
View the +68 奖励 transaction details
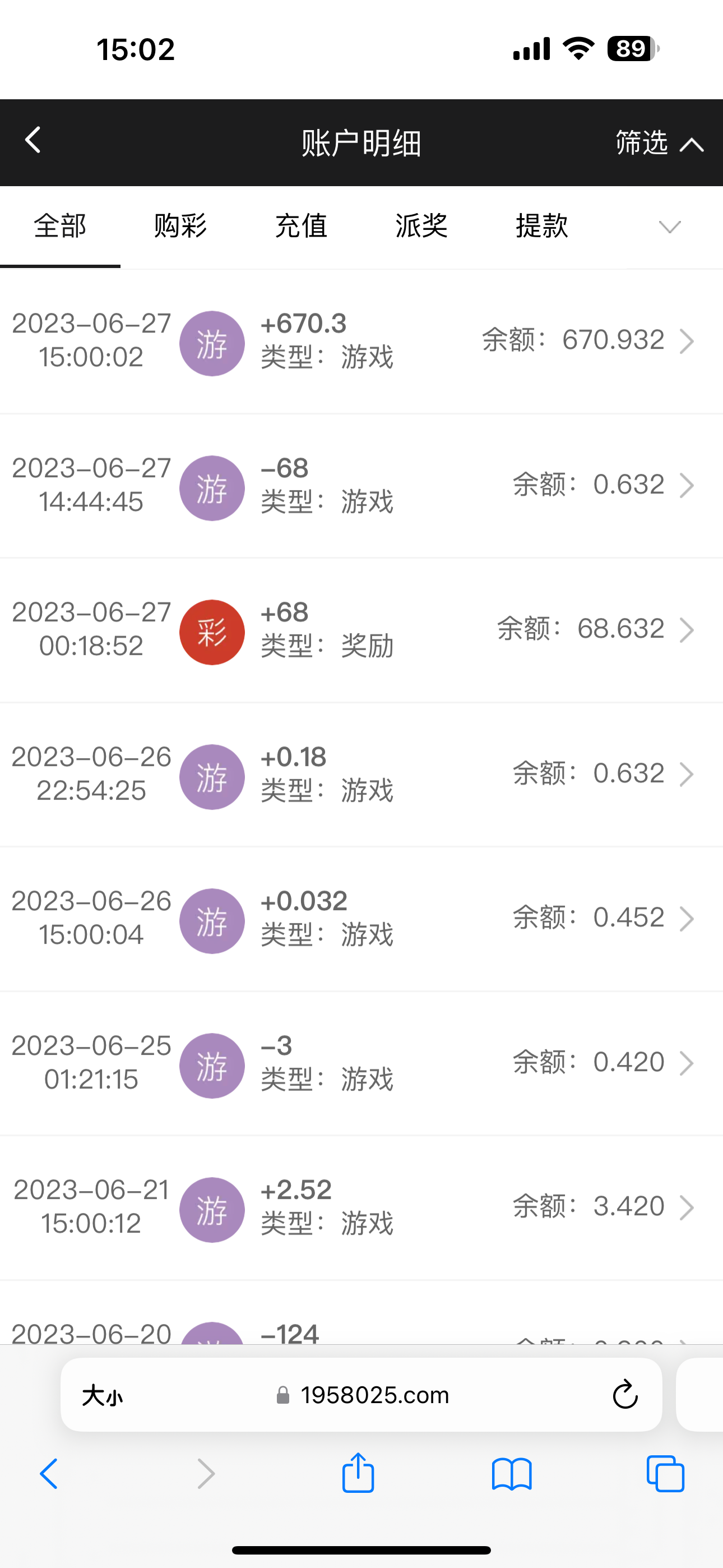[361, 630]
